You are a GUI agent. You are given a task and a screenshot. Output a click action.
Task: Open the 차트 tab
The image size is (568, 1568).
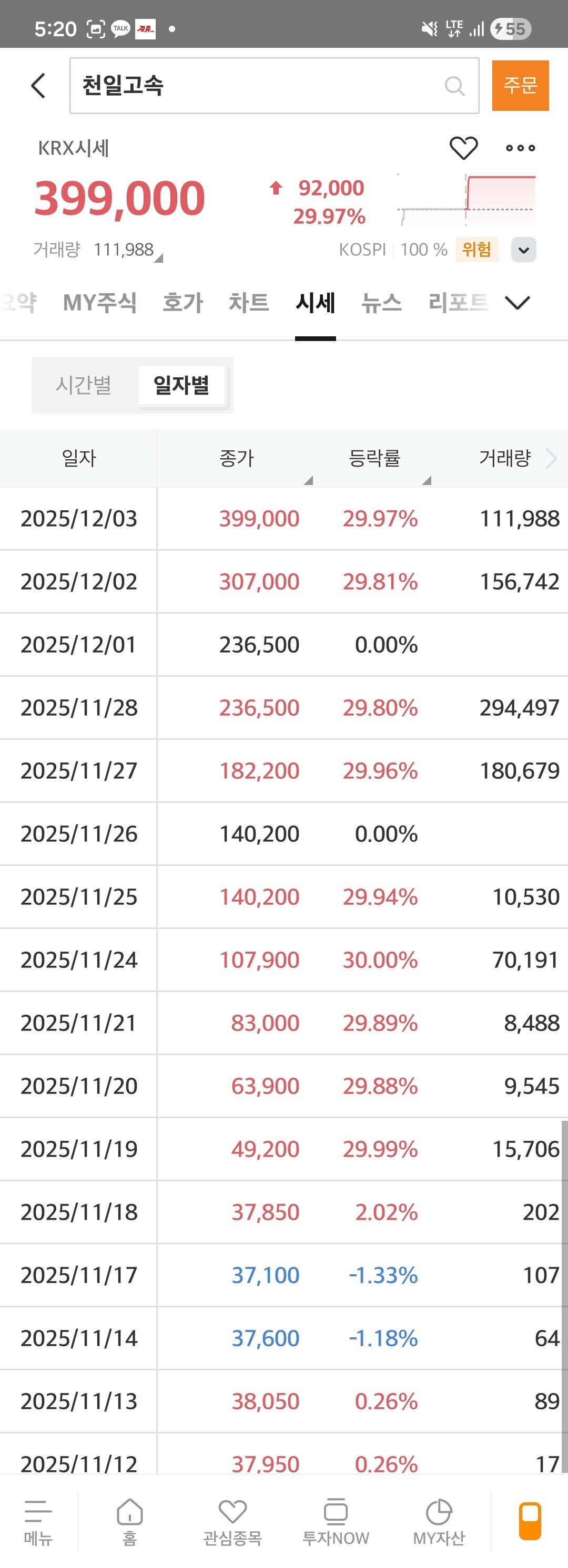click(249, 303)
